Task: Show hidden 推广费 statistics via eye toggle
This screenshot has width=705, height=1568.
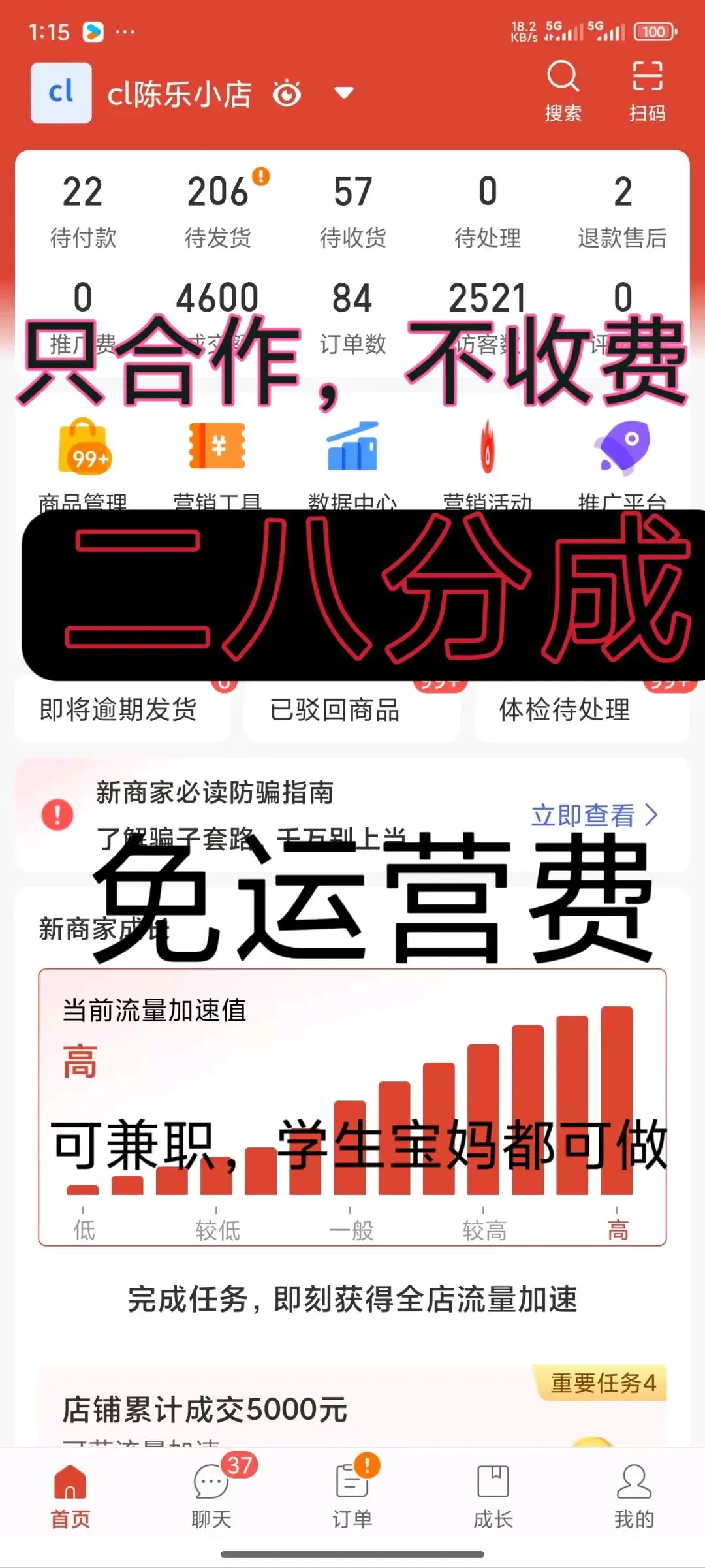Action: click(x=287, y=93)
